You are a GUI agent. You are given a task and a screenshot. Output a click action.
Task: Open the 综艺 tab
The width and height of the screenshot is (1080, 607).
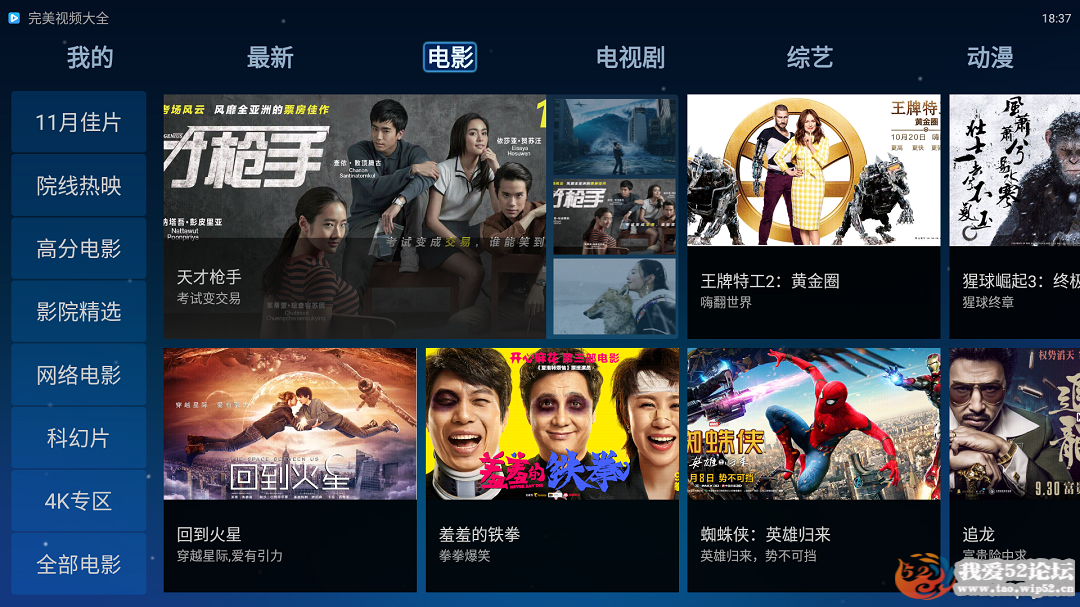(x=809, y=58)
